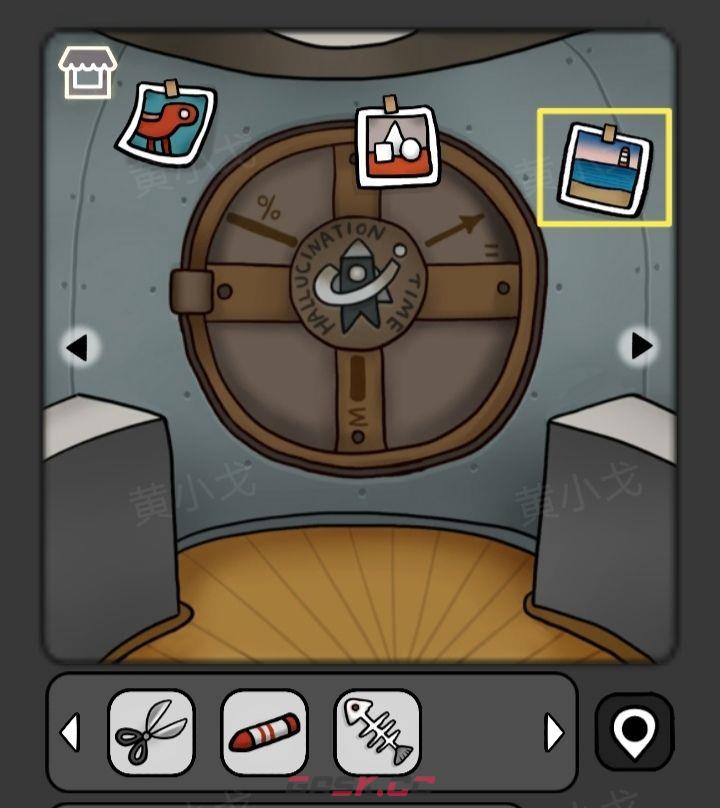The width and height of the screenshot is (720, 808).
Task: Show previous inventory items
Action: coord(70,733)
